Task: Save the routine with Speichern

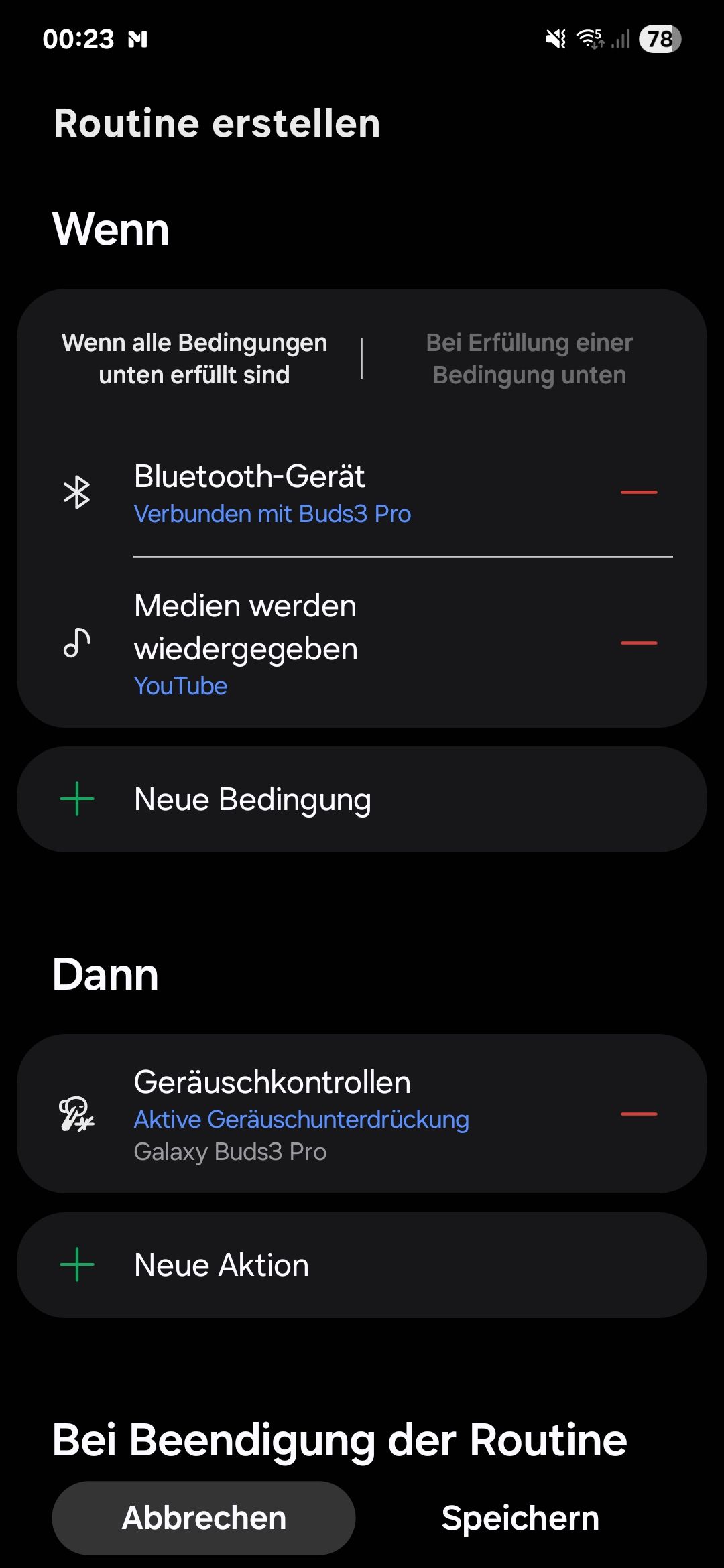Action: pyautogui.click(x=520, y=1518)
